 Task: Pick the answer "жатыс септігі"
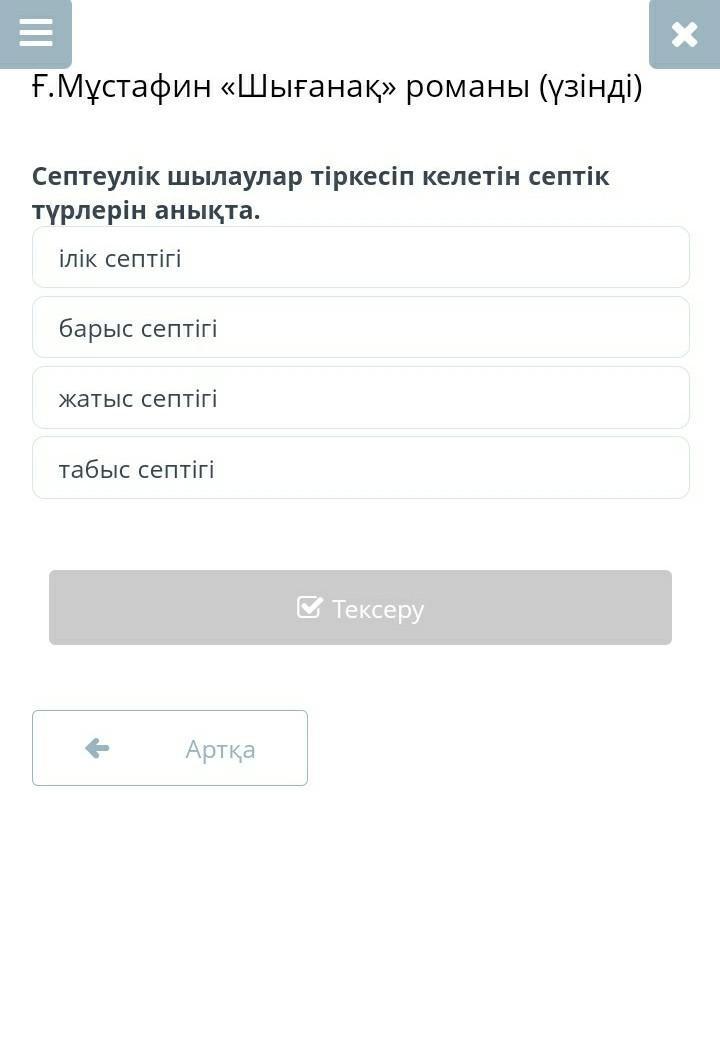tap(361, 398)
